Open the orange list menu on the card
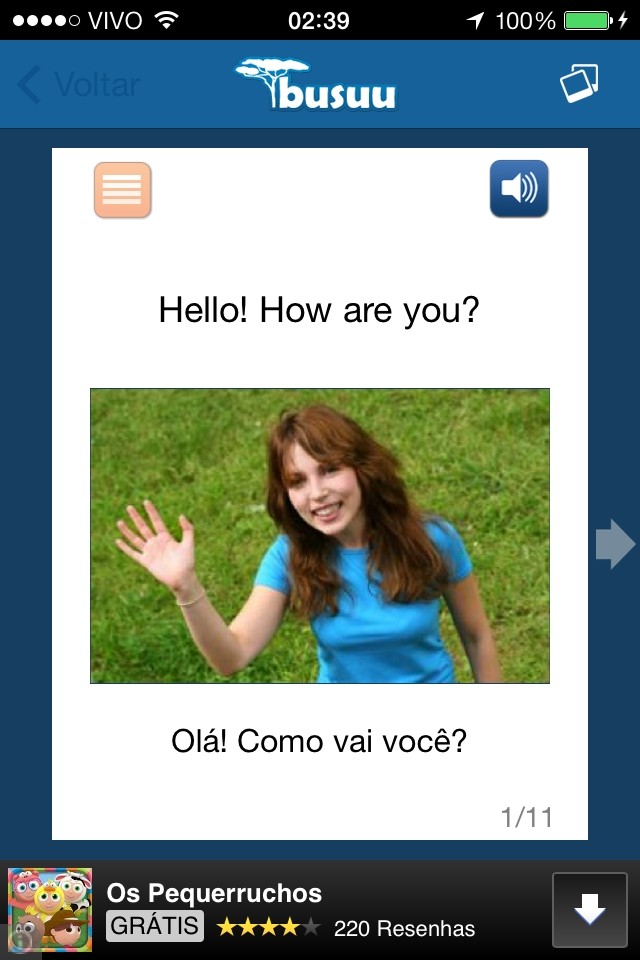This screenshot has width=640, height=960. (122, 189)
